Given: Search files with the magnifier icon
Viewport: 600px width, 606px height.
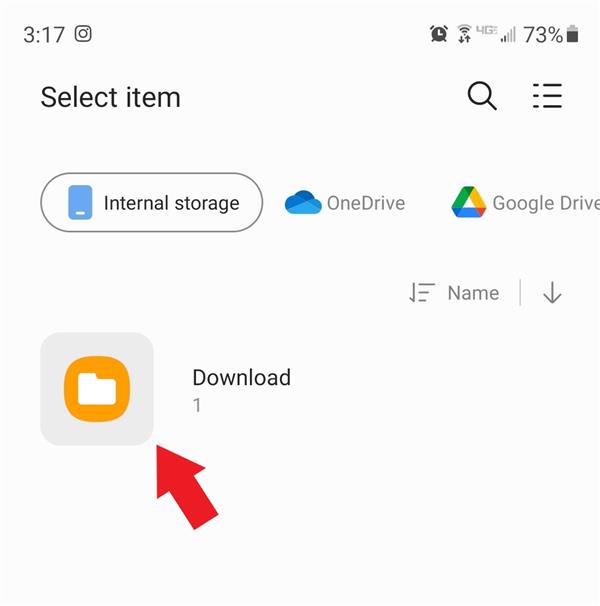Looking at the screenshot, I should point(482,96).
